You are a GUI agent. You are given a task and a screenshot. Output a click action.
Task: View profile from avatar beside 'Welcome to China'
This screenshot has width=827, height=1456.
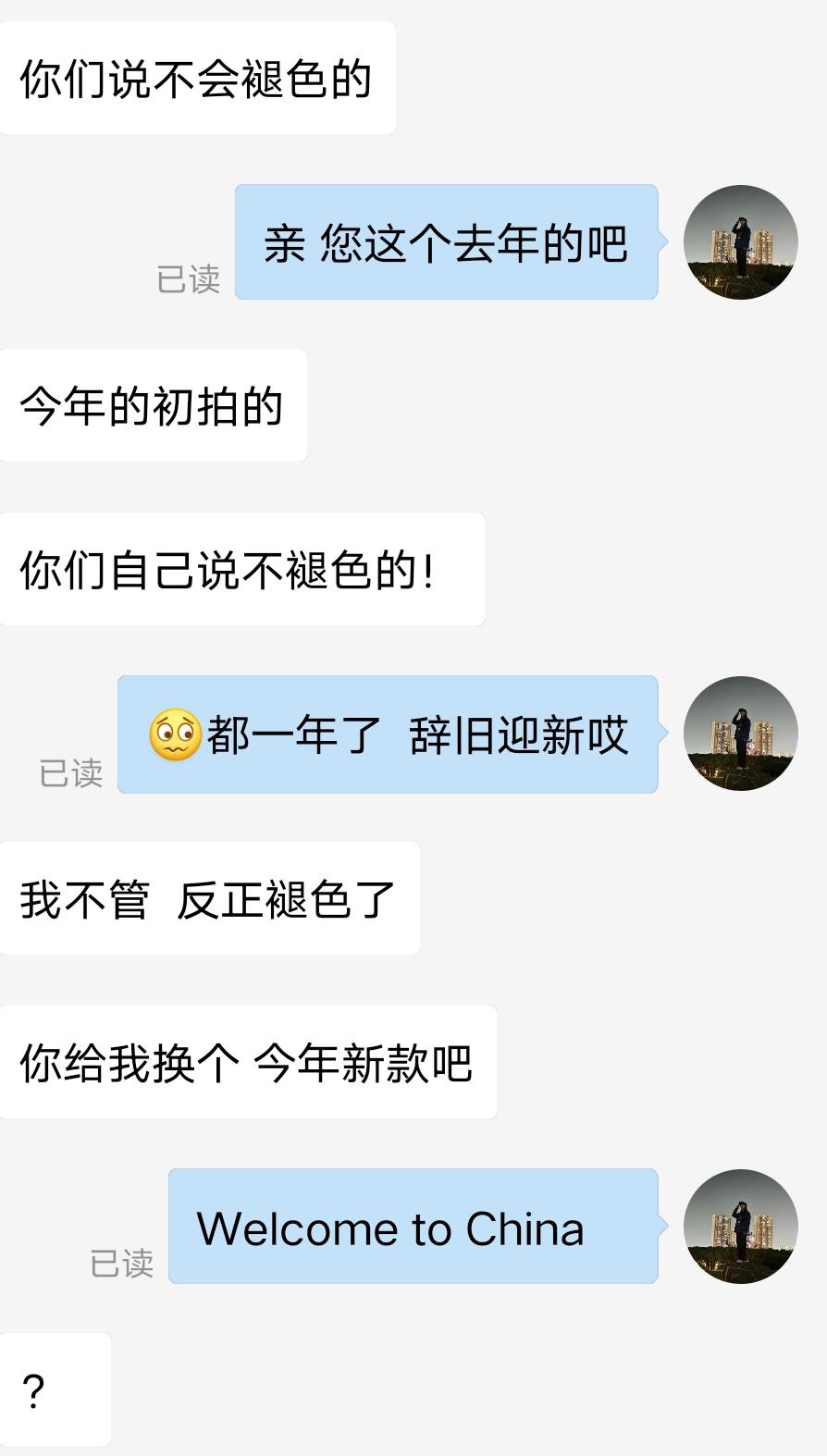tap(740, 1227)
